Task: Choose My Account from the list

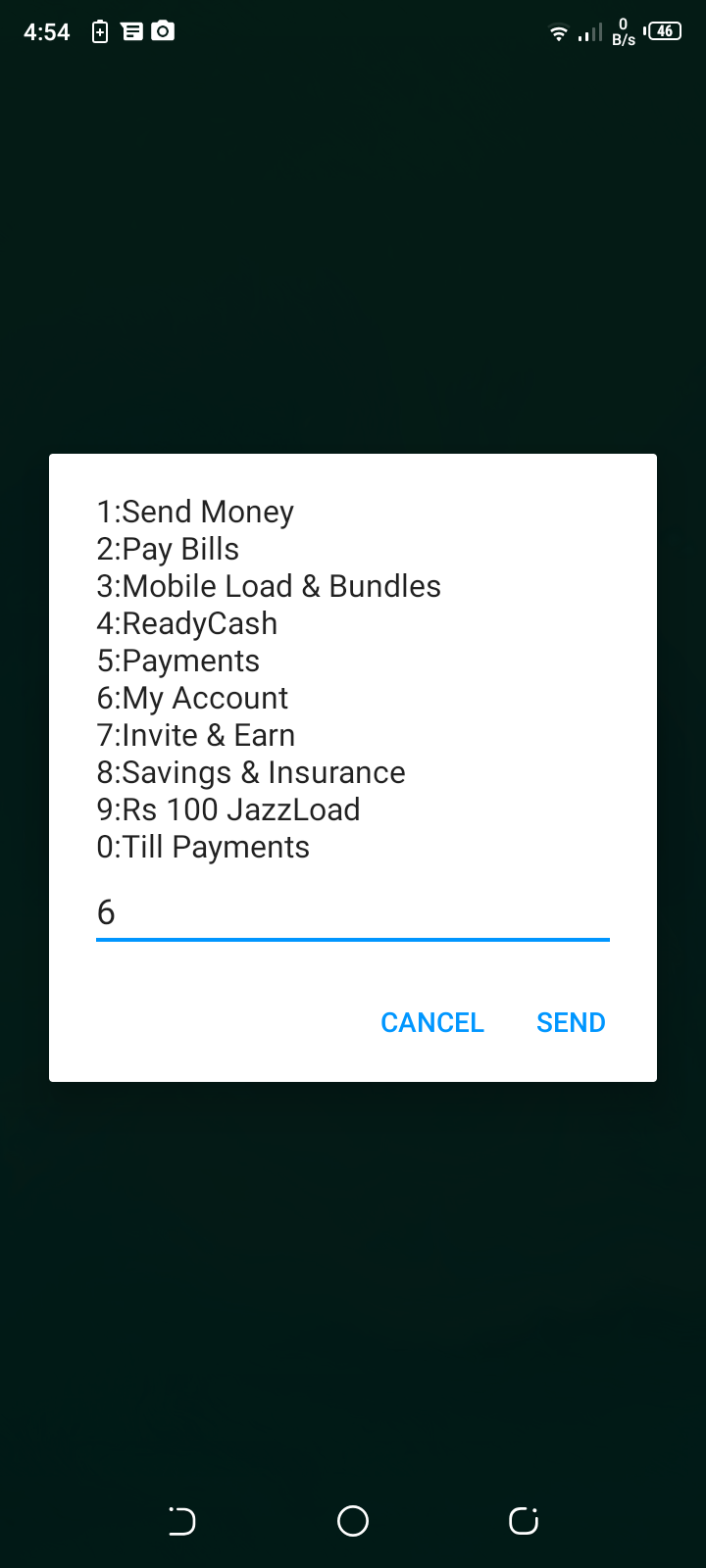Action: [x=192, y=698]
